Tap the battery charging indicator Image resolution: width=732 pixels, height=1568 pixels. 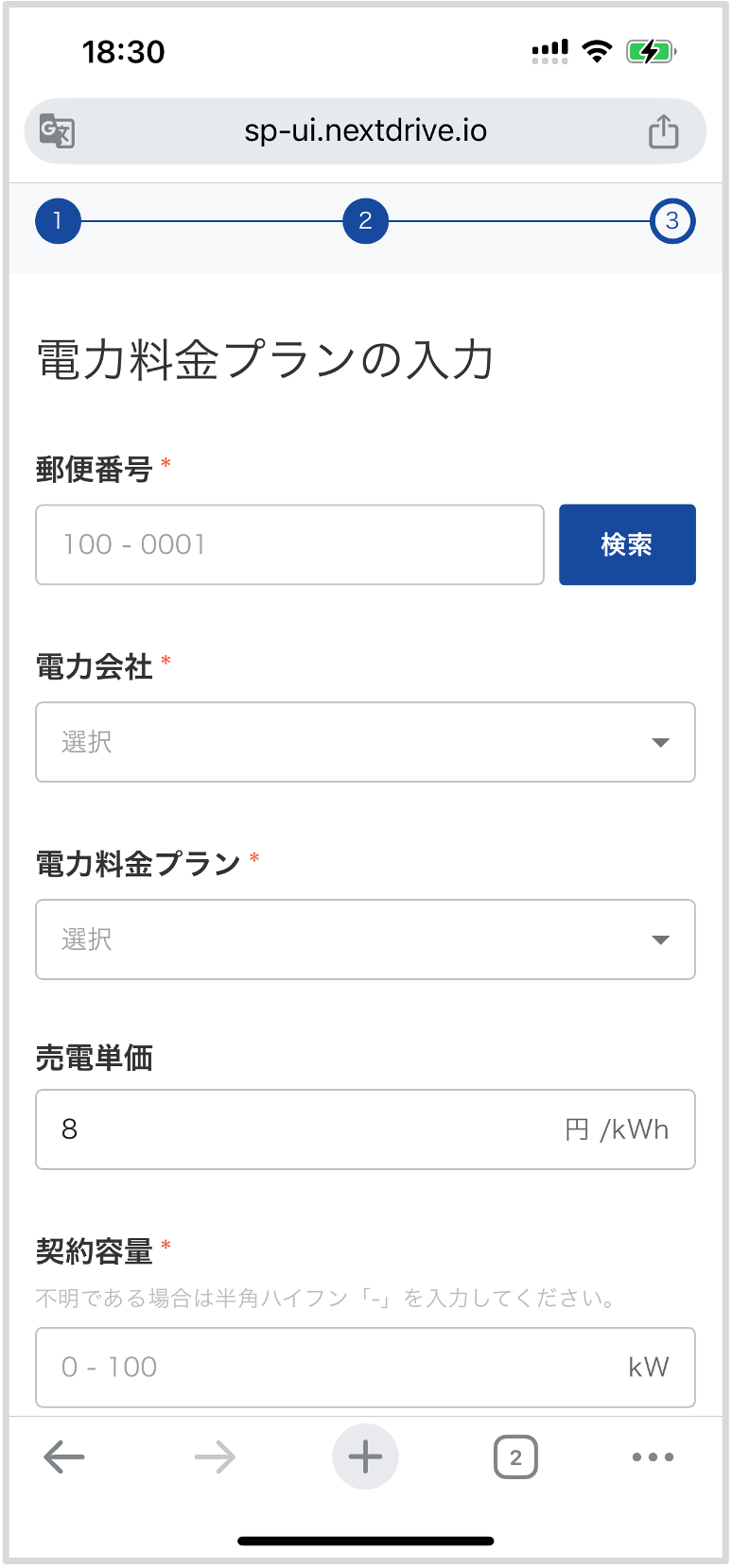coord(652,50)
